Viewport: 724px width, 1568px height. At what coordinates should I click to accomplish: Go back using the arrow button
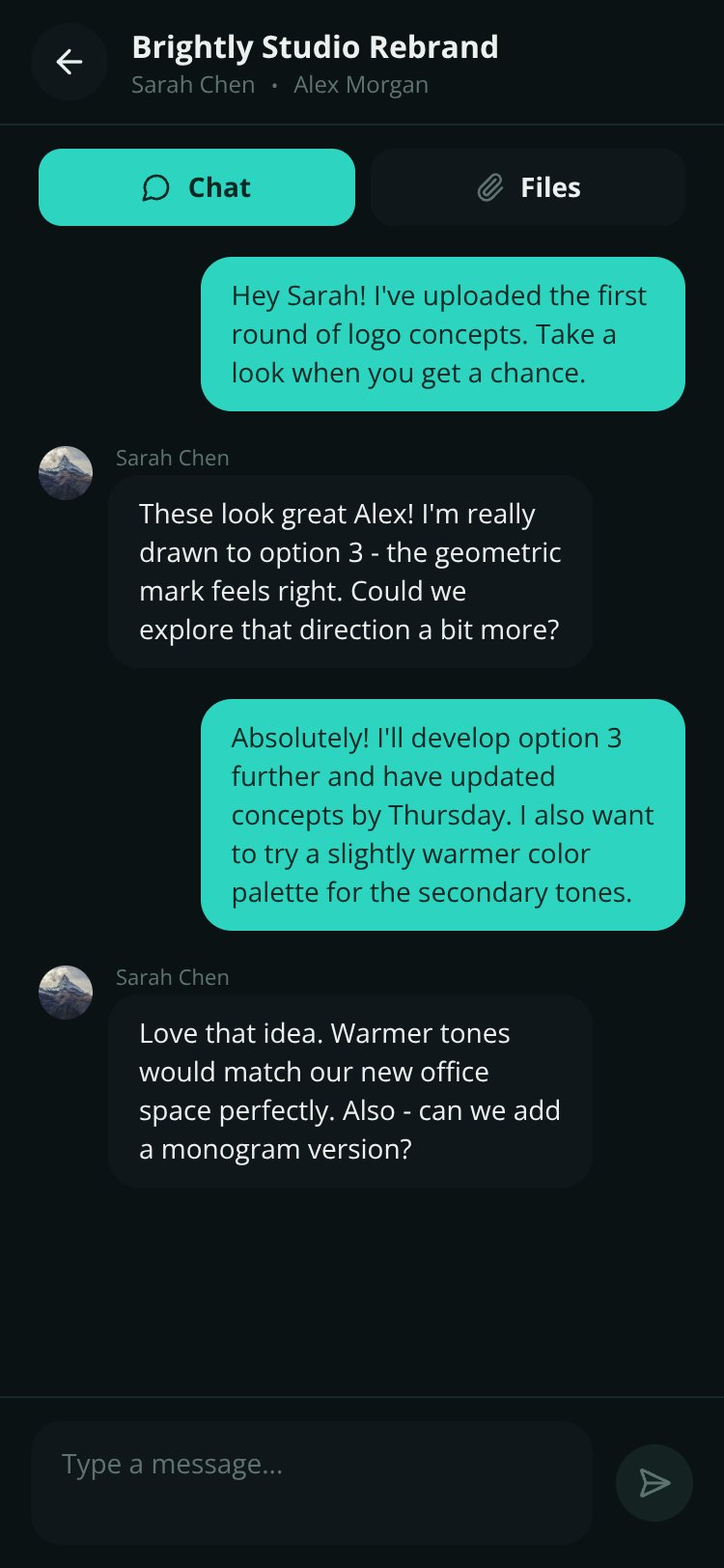70,62
